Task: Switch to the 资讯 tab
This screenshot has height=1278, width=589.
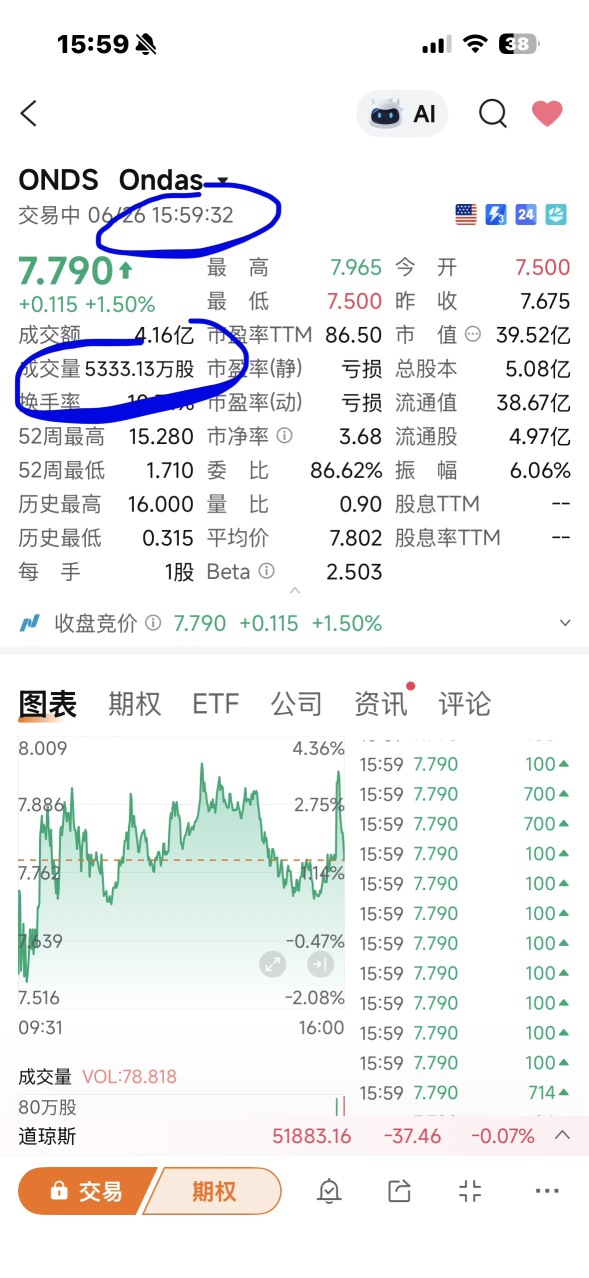Action: coord(381,704)
